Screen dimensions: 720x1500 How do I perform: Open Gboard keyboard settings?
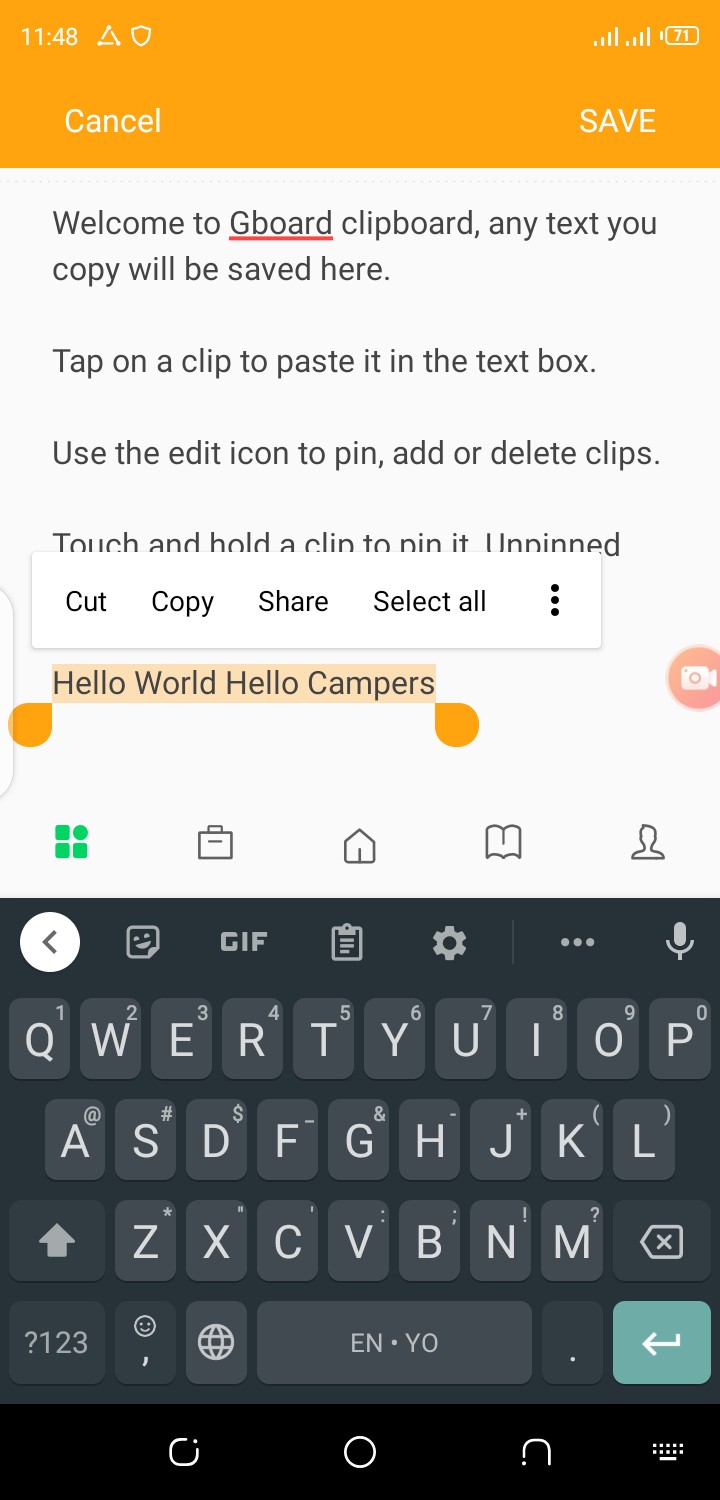pos(449,941)
